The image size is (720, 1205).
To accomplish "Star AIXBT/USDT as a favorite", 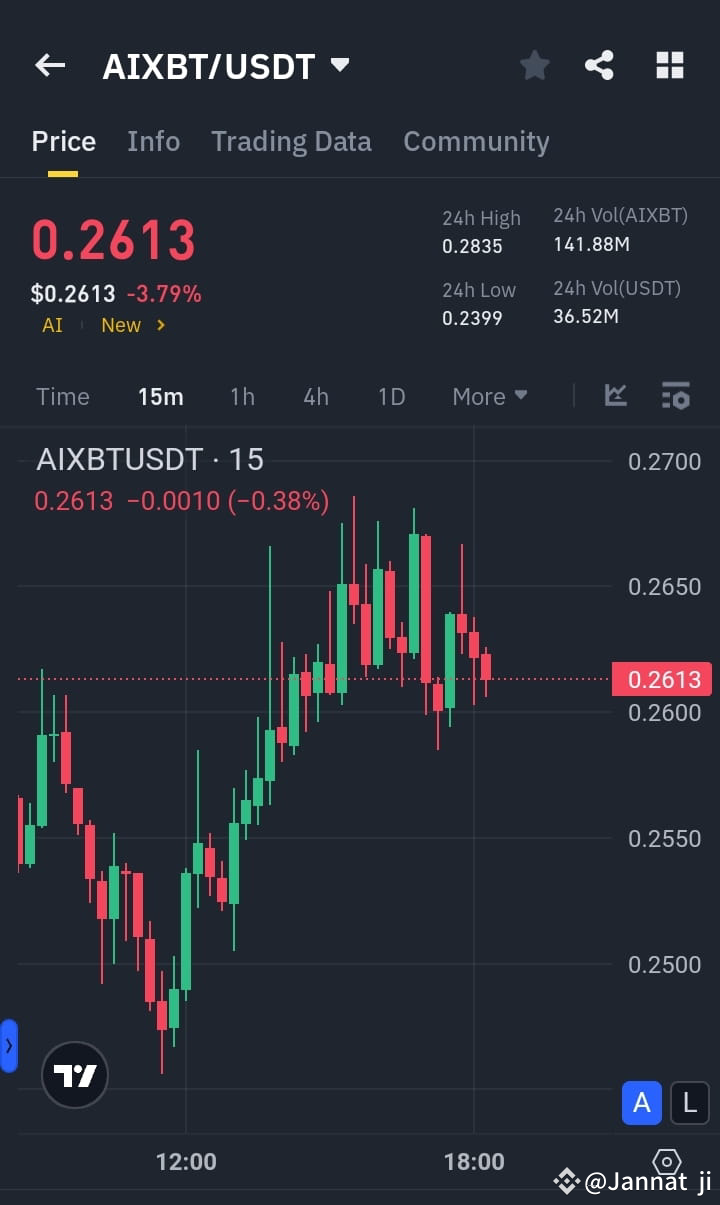I will click(534, 65).
